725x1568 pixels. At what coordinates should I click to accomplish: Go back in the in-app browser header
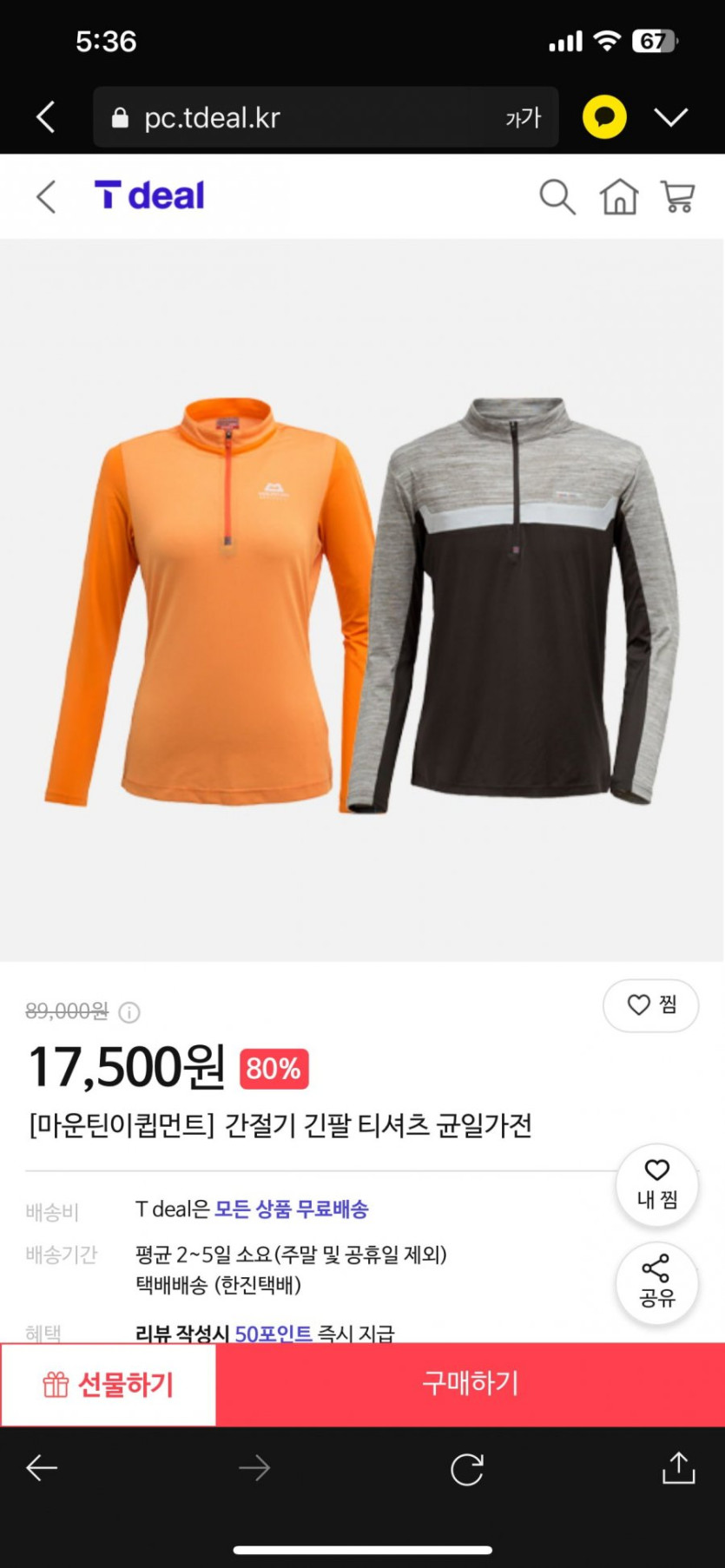[46, 117]
